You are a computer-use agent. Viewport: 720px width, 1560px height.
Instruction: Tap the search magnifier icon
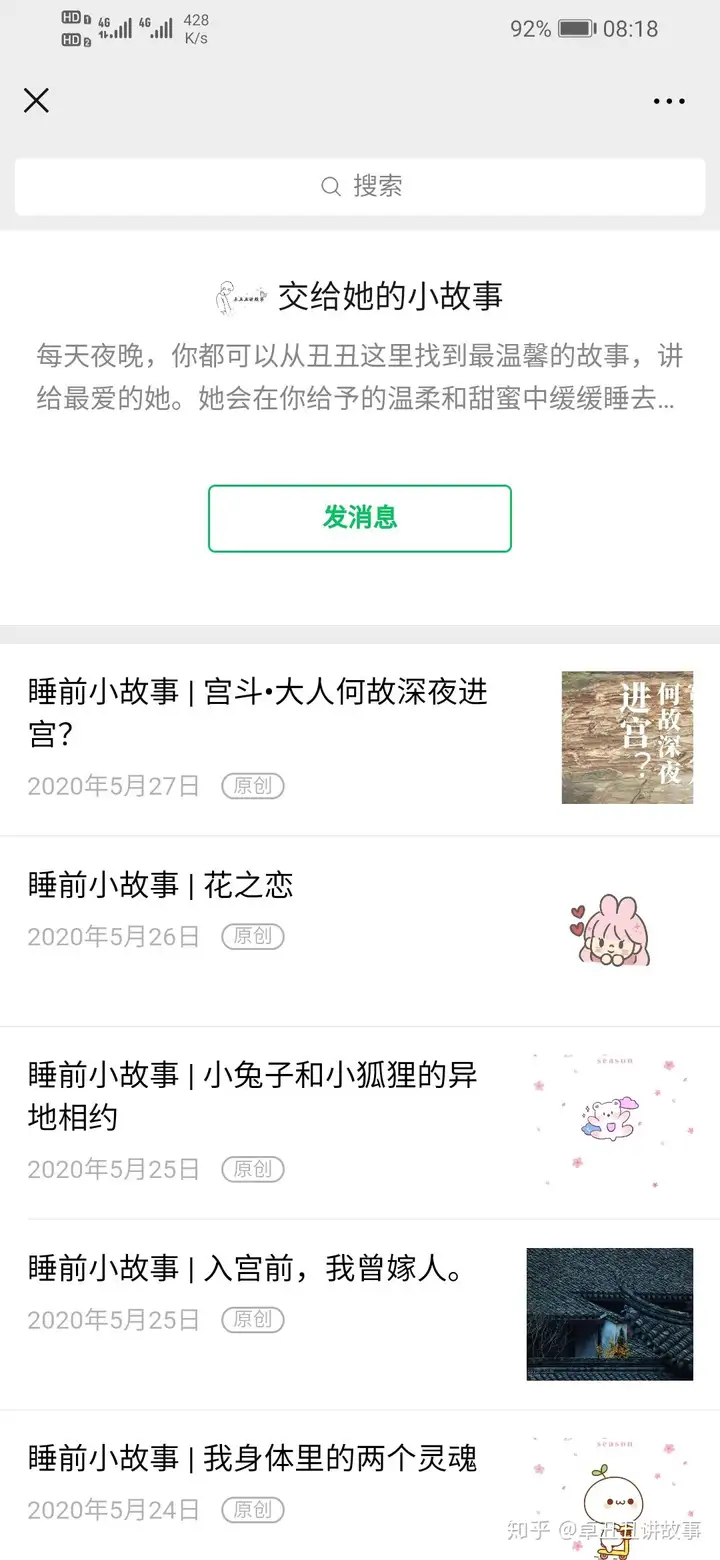330,187
